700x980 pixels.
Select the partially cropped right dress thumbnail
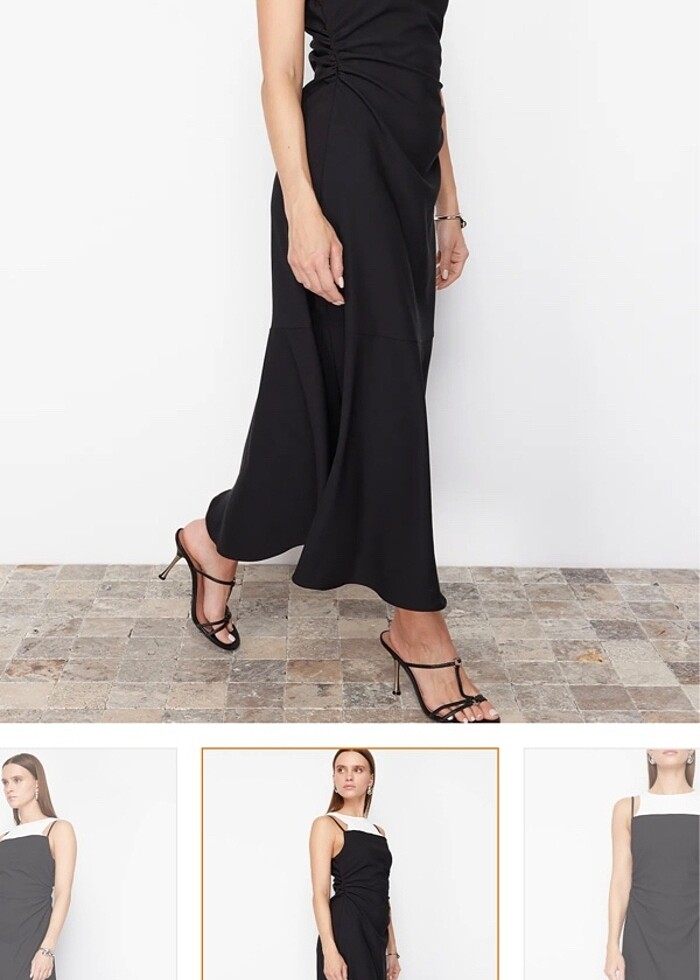point(612,865)
